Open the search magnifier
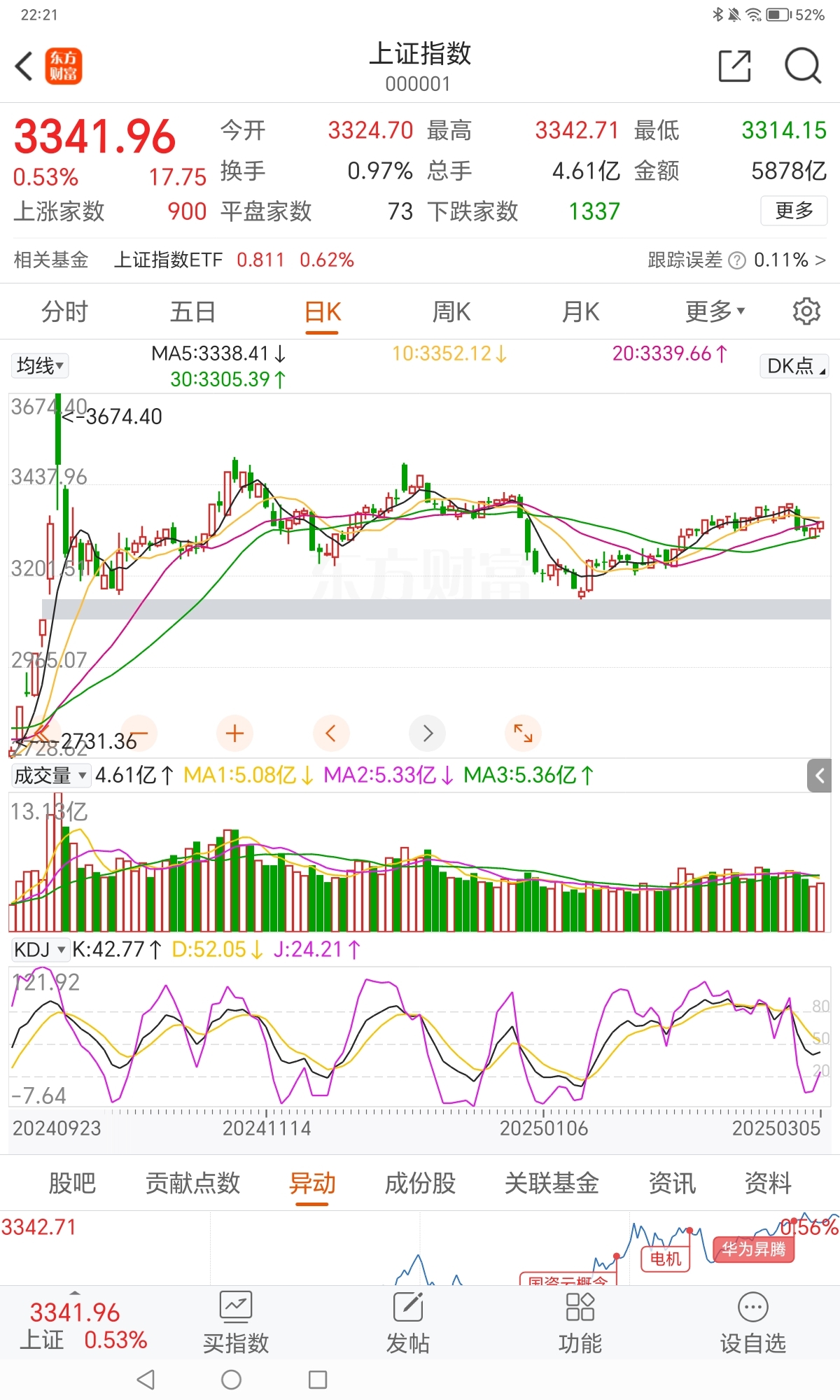 click(x=802, y=66)
